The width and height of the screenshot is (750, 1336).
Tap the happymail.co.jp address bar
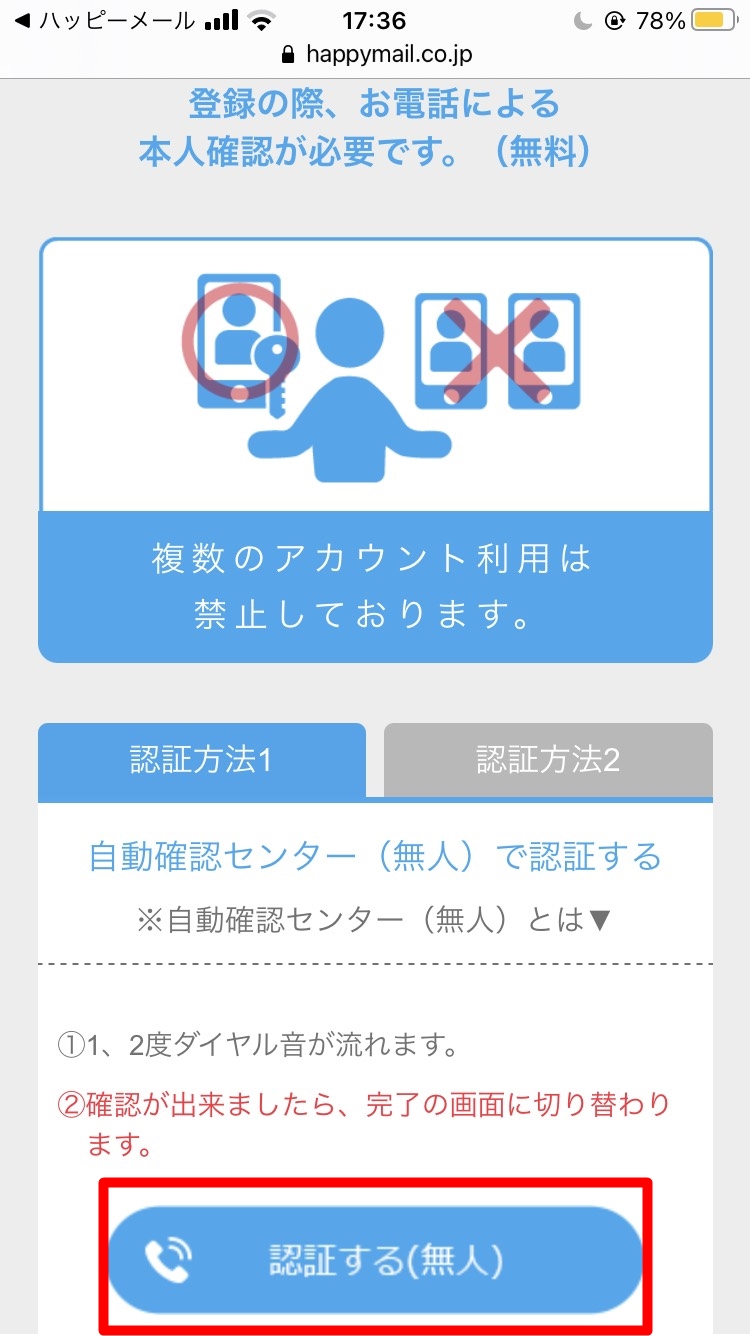click(375, 54)
